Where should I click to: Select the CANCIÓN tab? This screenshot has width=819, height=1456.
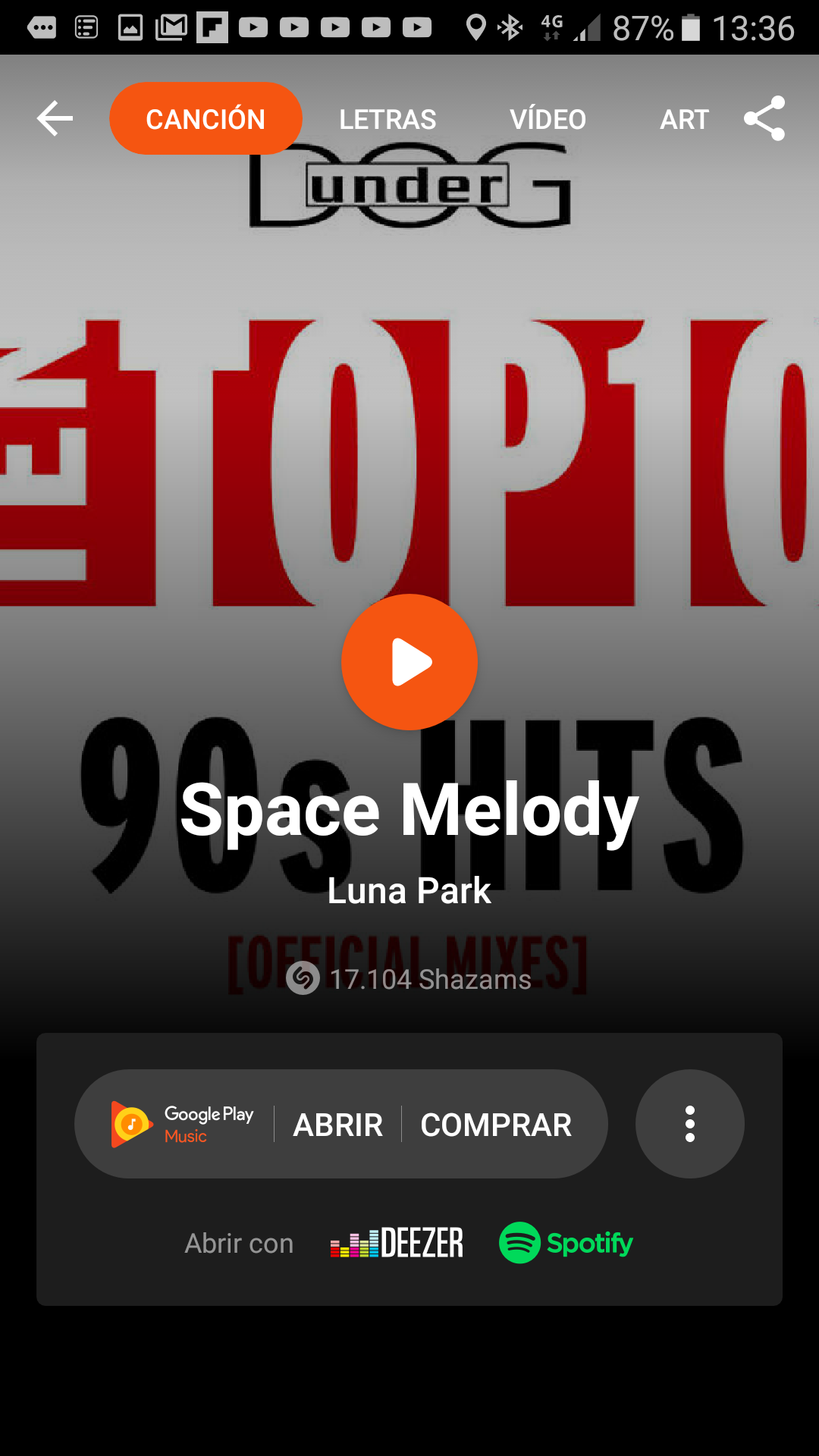(206, 119)
